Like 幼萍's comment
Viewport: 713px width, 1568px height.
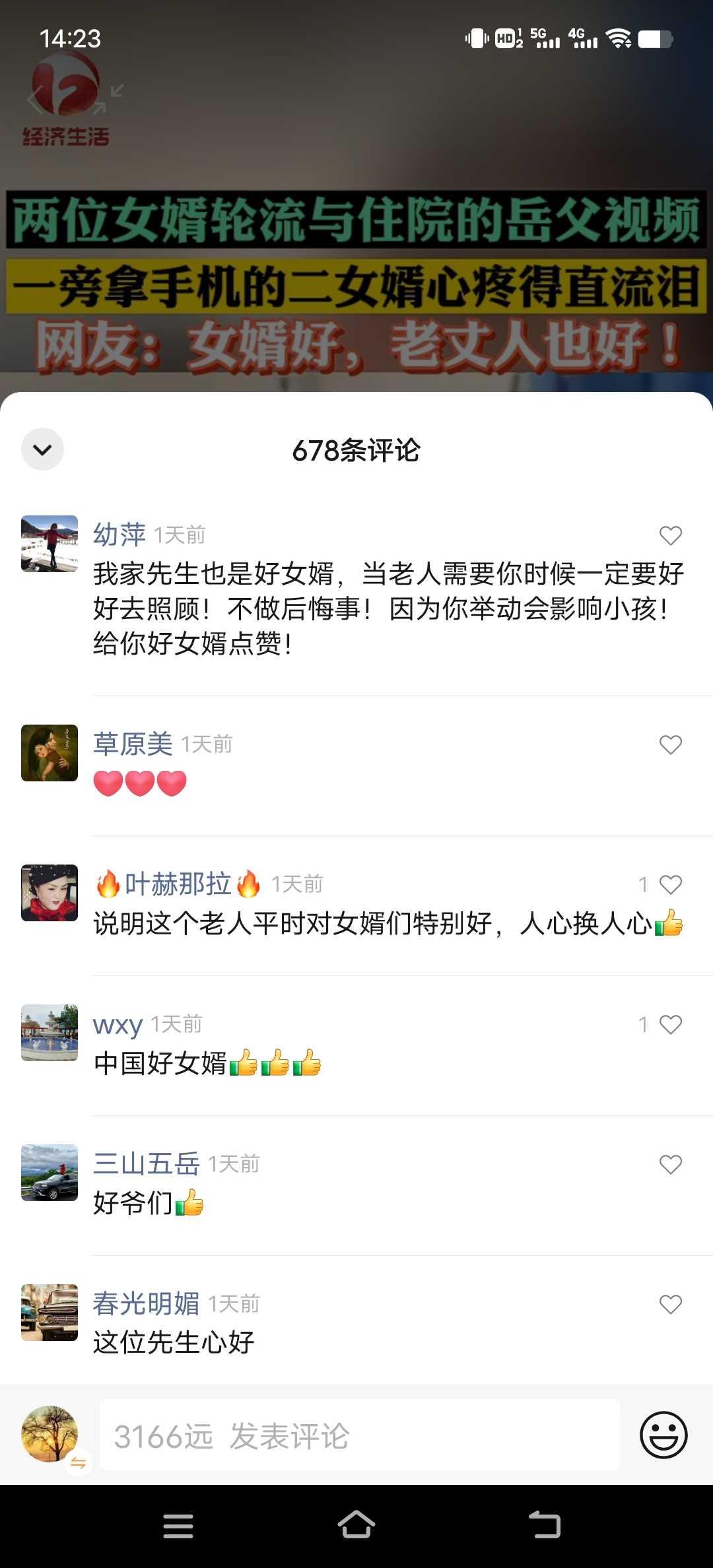[x=670, y=535]
